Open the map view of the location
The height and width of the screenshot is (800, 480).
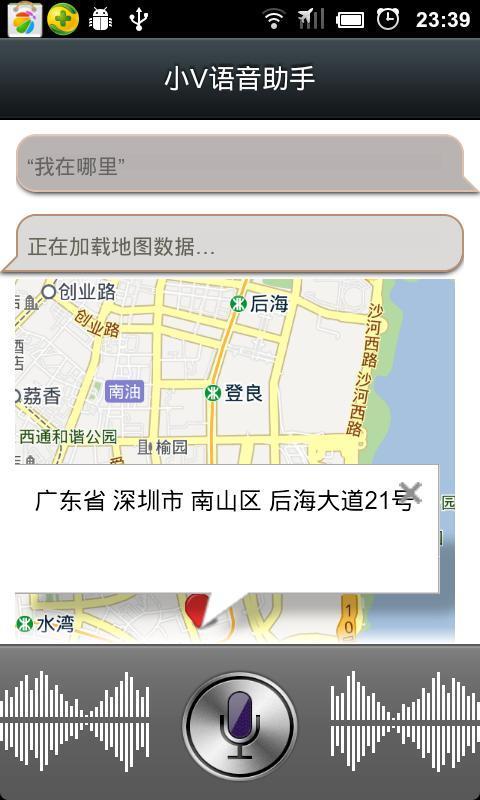[235, 460]
